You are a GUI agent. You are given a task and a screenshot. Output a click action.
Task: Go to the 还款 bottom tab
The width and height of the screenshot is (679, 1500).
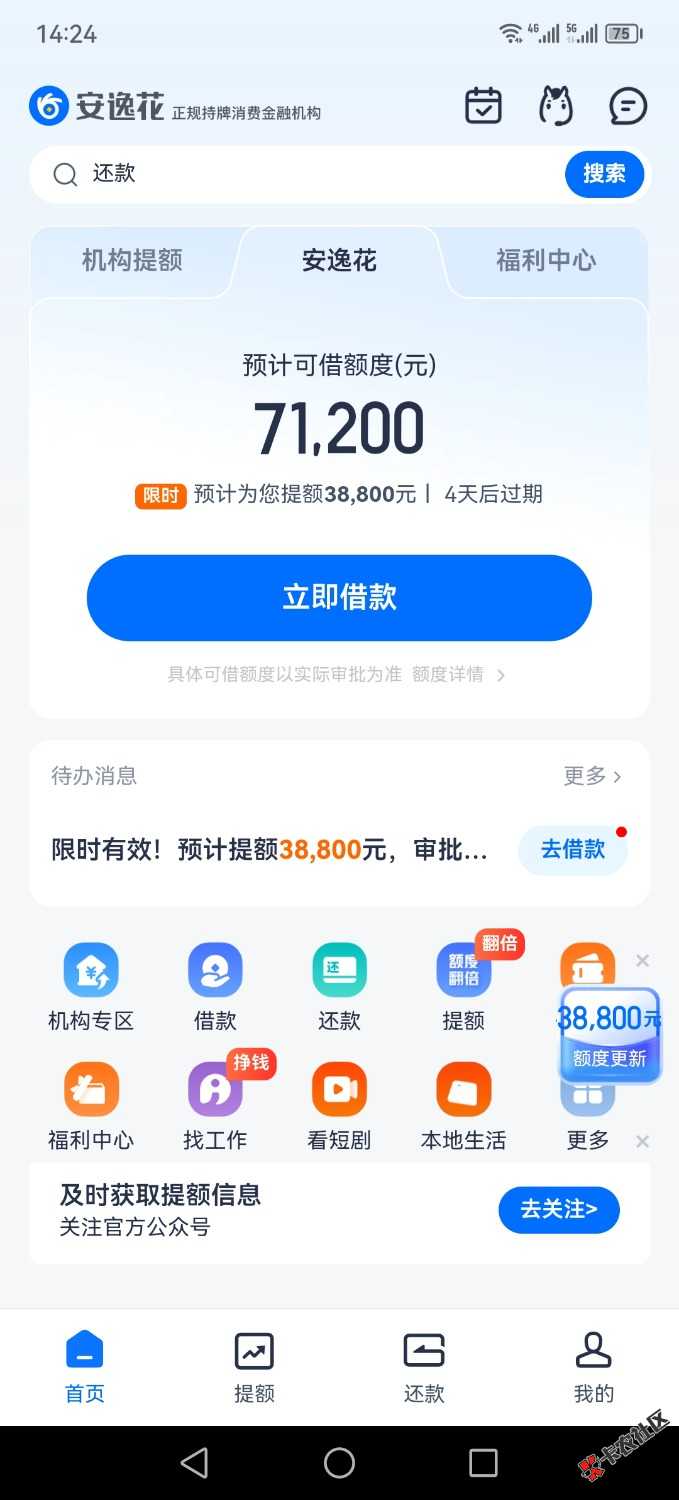424,1367
